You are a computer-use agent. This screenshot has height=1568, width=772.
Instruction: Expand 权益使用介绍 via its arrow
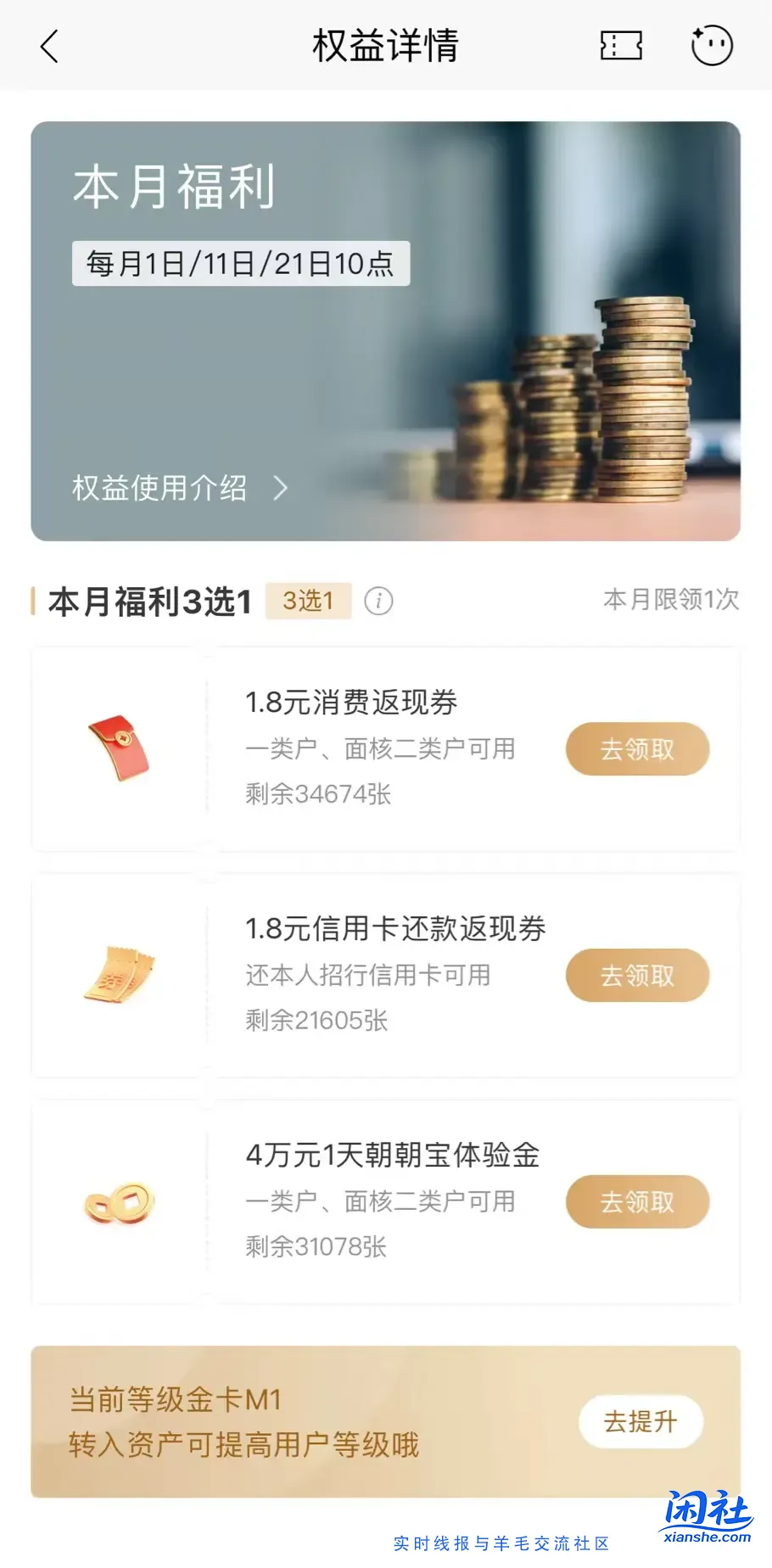point(281,490)
